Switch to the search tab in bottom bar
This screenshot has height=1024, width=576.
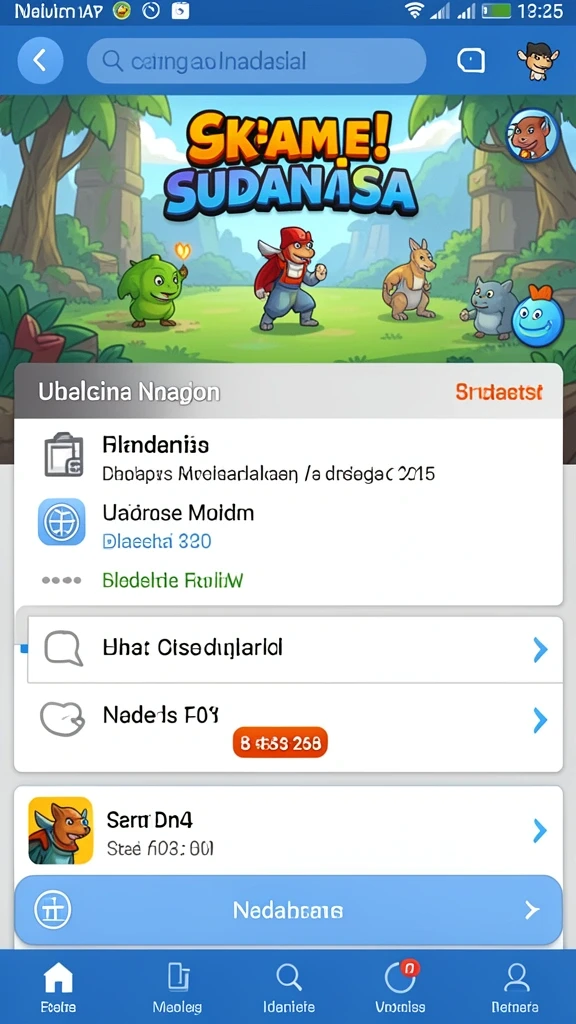click(x=289, y=986)
